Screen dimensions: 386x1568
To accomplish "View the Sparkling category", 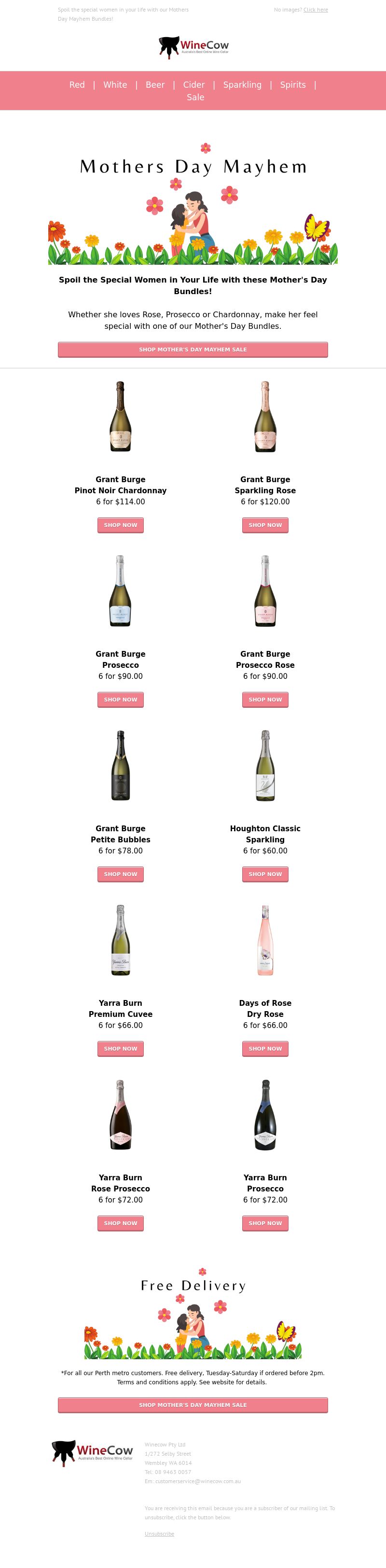I will coord(242,84).
